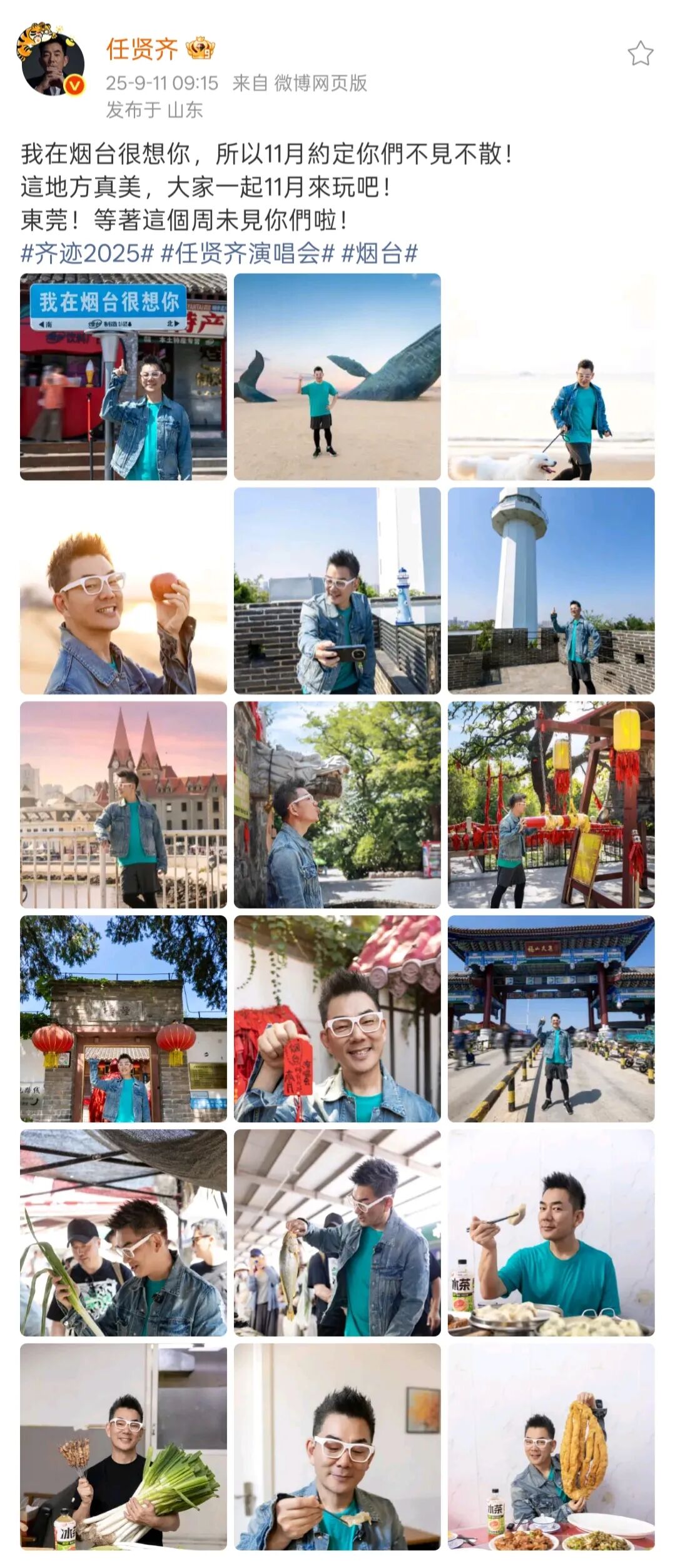Open the selfie photo holding a phone on the wall
The width and height of the screenshot is (675, 1568).
(337, 591)
